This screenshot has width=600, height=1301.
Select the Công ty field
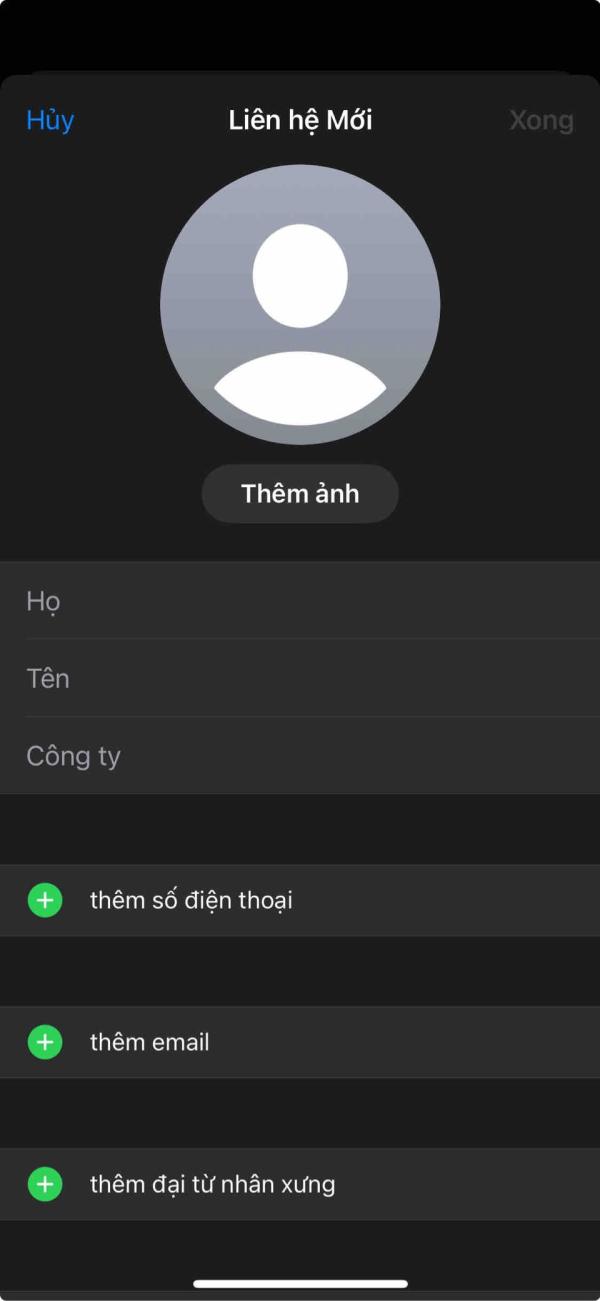click(x=300, y=756)
